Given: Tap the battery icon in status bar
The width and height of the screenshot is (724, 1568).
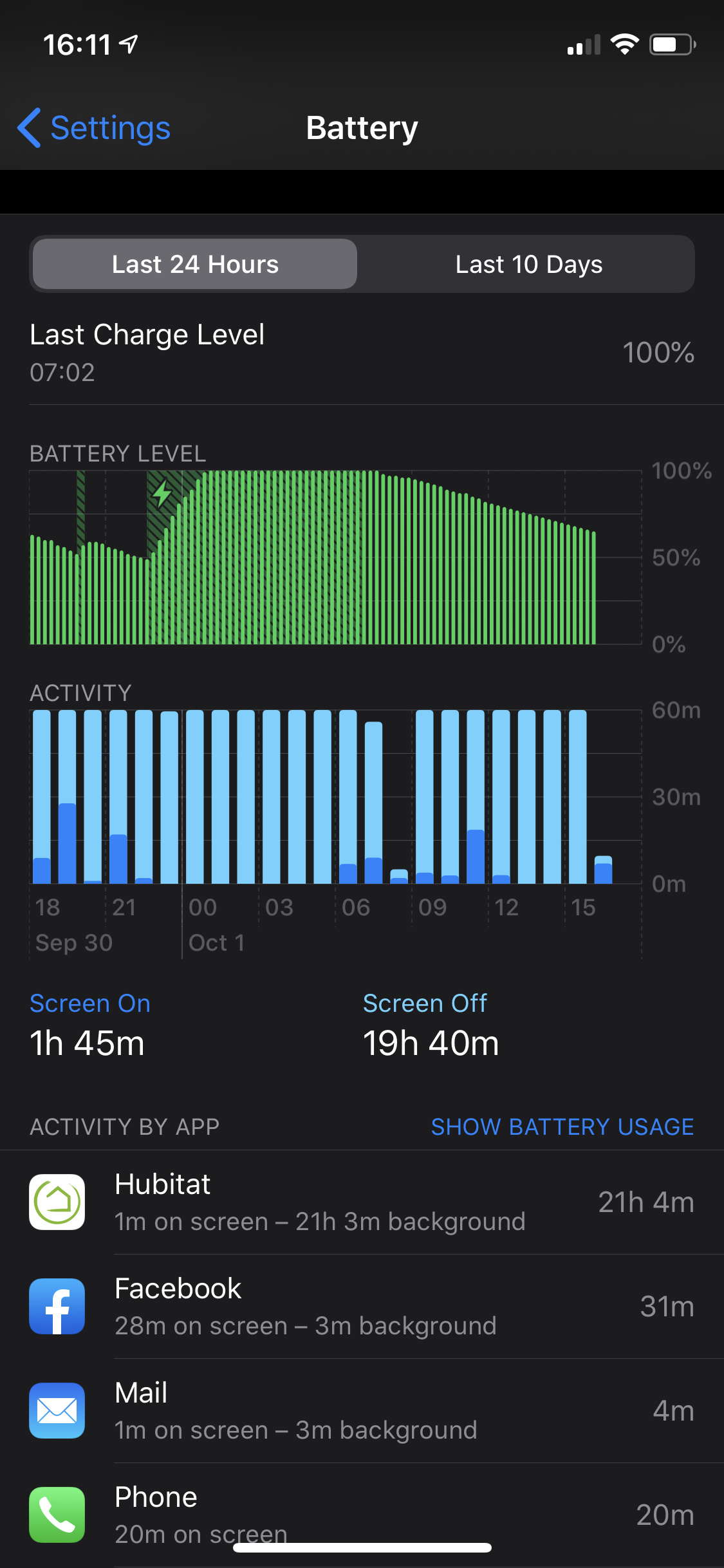Looking at the screenshot, I should click(671, 44).
